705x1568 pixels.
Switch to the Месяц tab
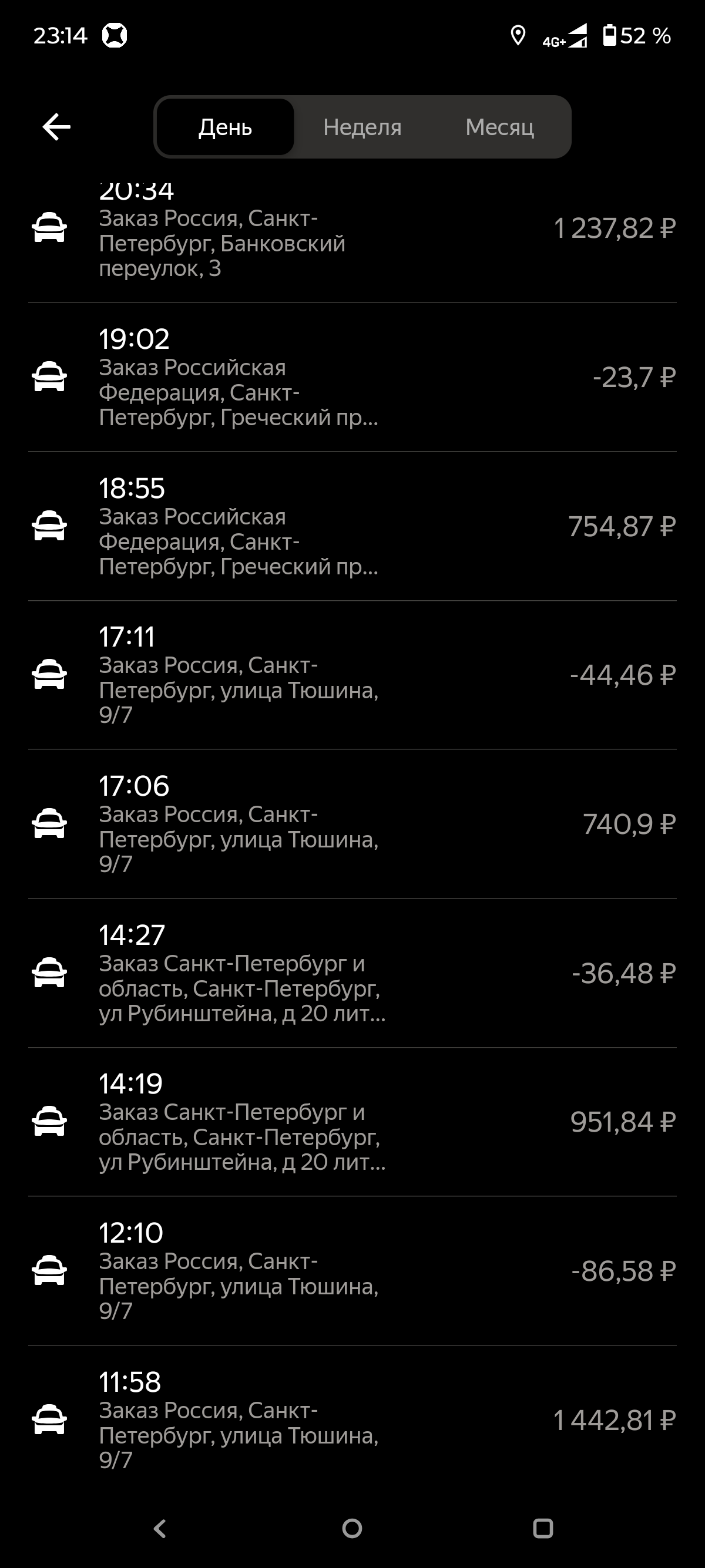(x=499, y=127)
